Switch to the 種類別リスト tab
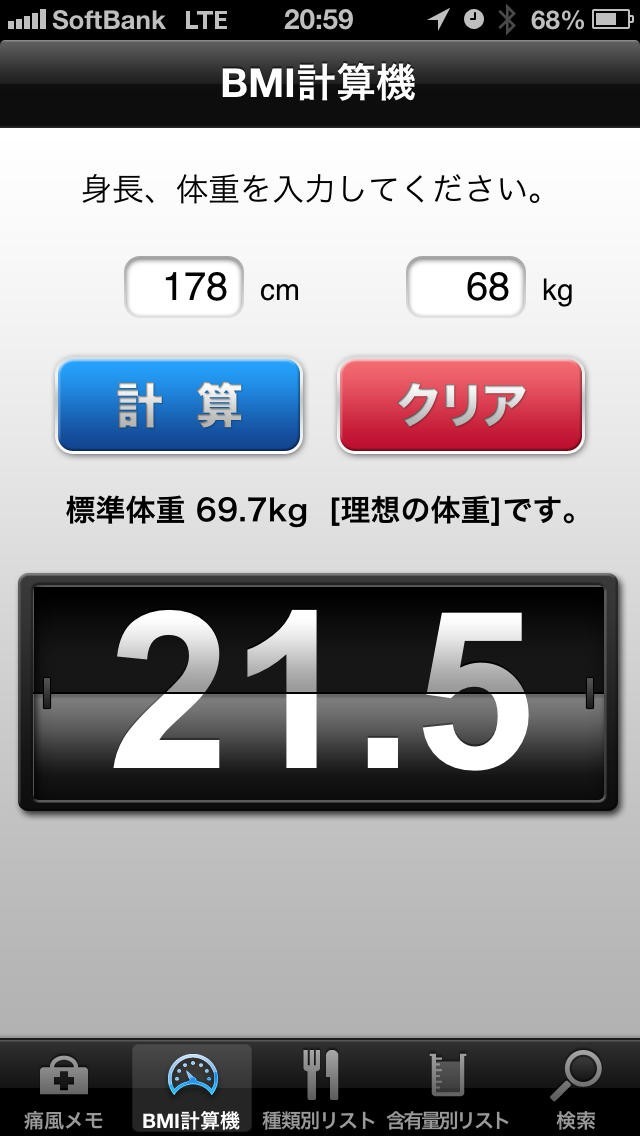Screen dimensions: 640x1136 pyautogui.click(x=319, y=1090)
